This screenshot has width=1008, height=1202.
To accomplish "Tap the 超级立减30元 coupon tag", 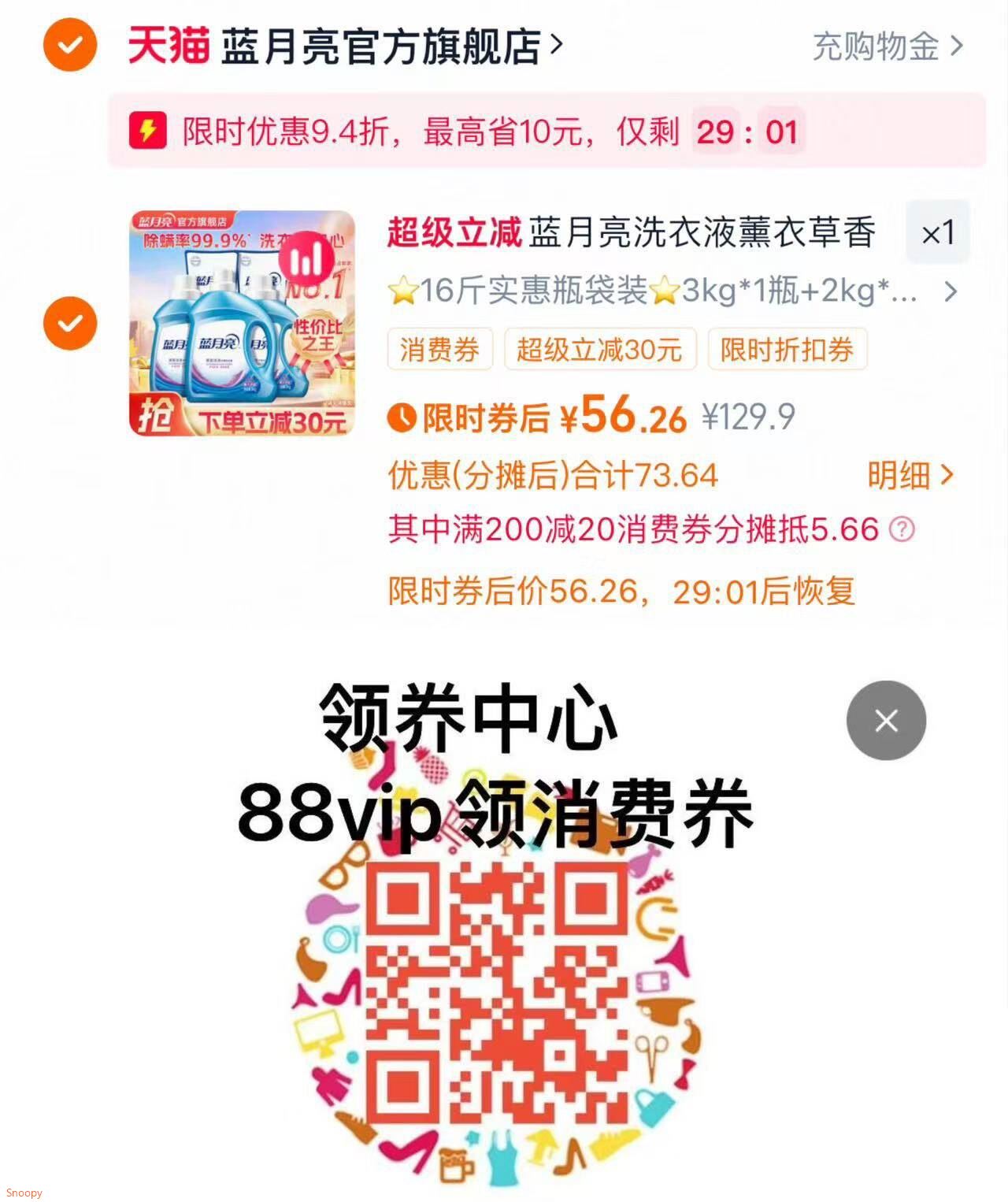I will pos(600,349).
